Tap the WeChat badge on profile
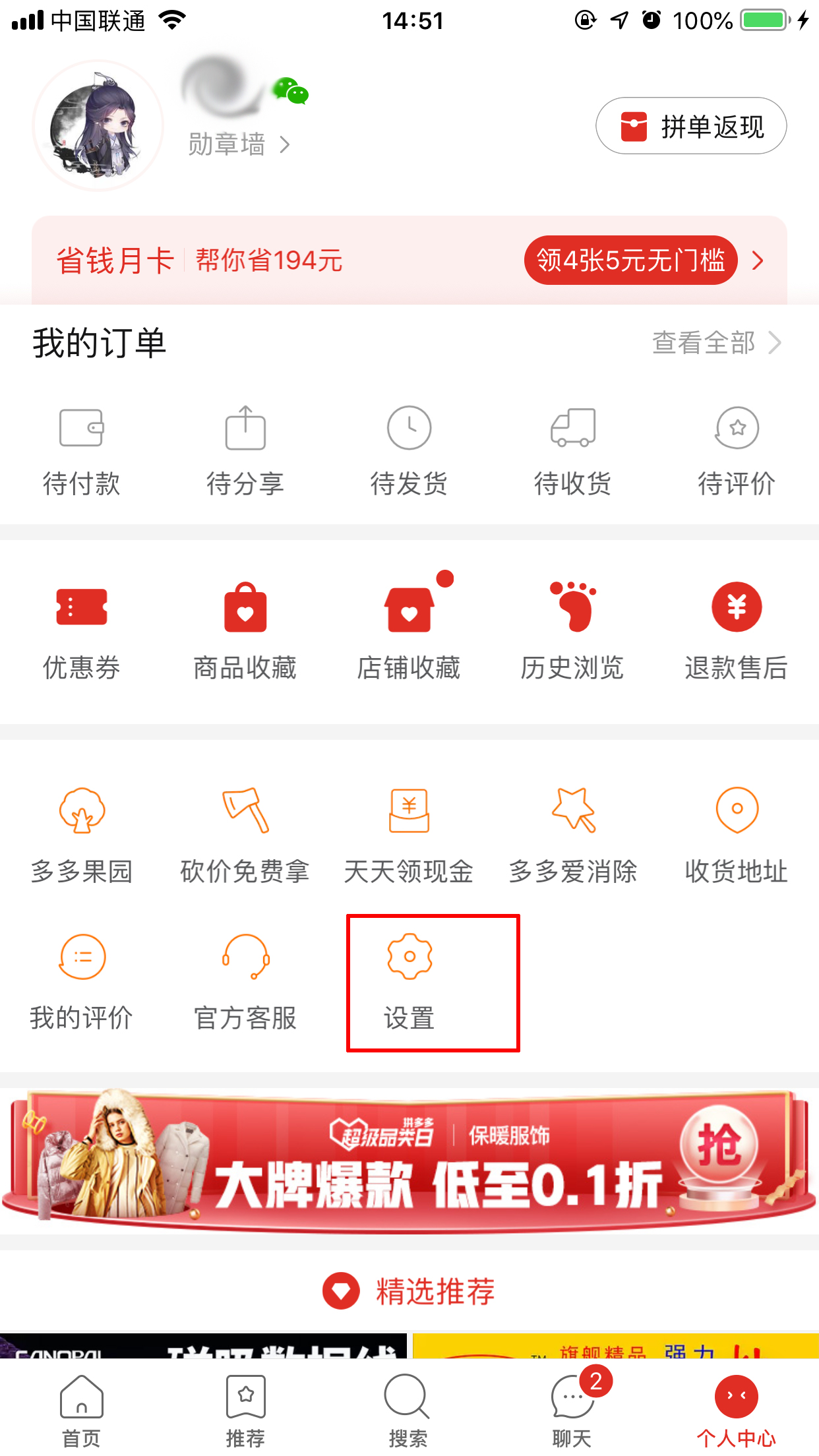Image resolution: width=819 pixels, height=1456 pixels. 290,92
